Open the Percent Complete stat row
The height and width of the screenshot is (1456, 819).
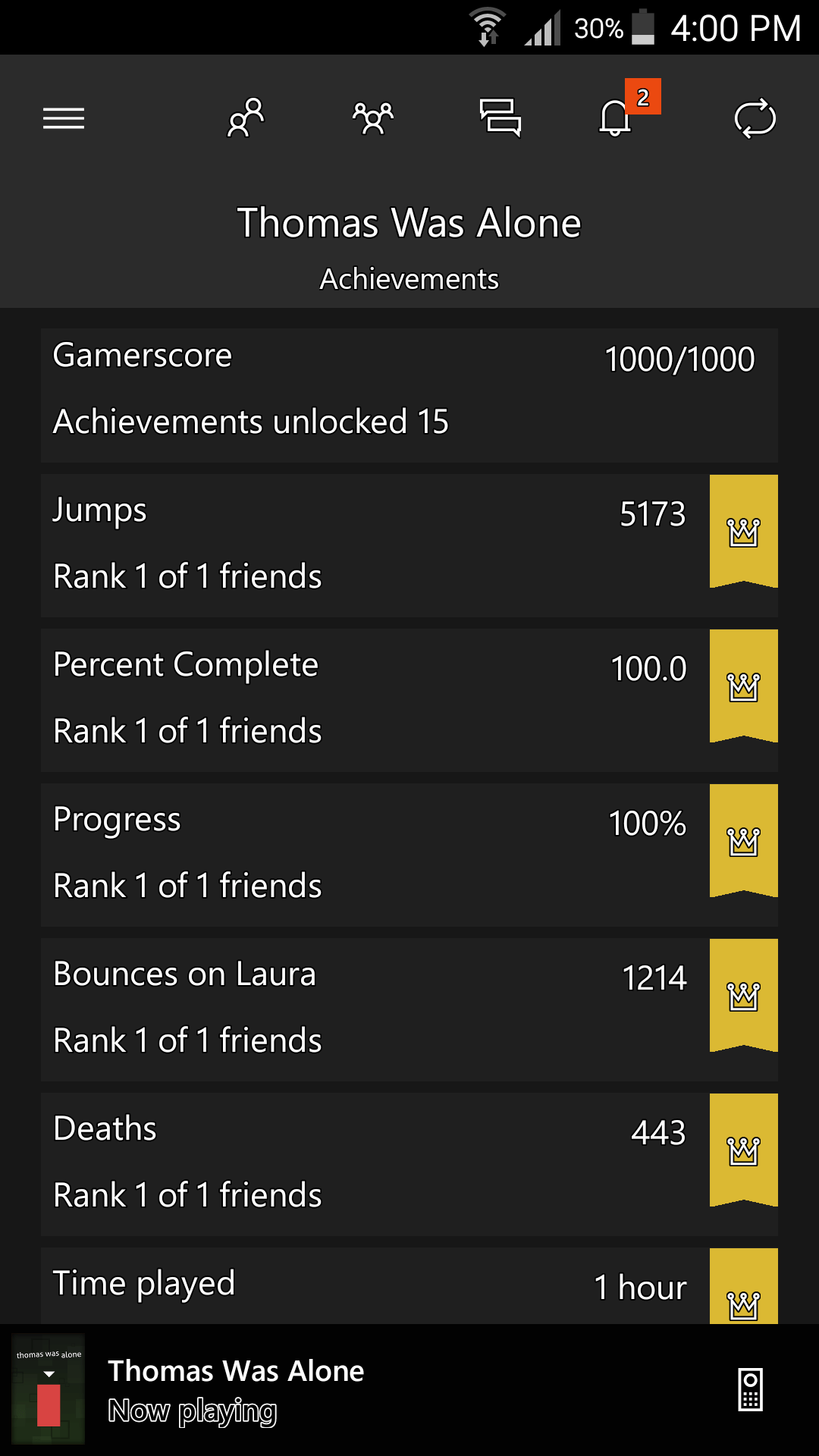tap(372, 699)
